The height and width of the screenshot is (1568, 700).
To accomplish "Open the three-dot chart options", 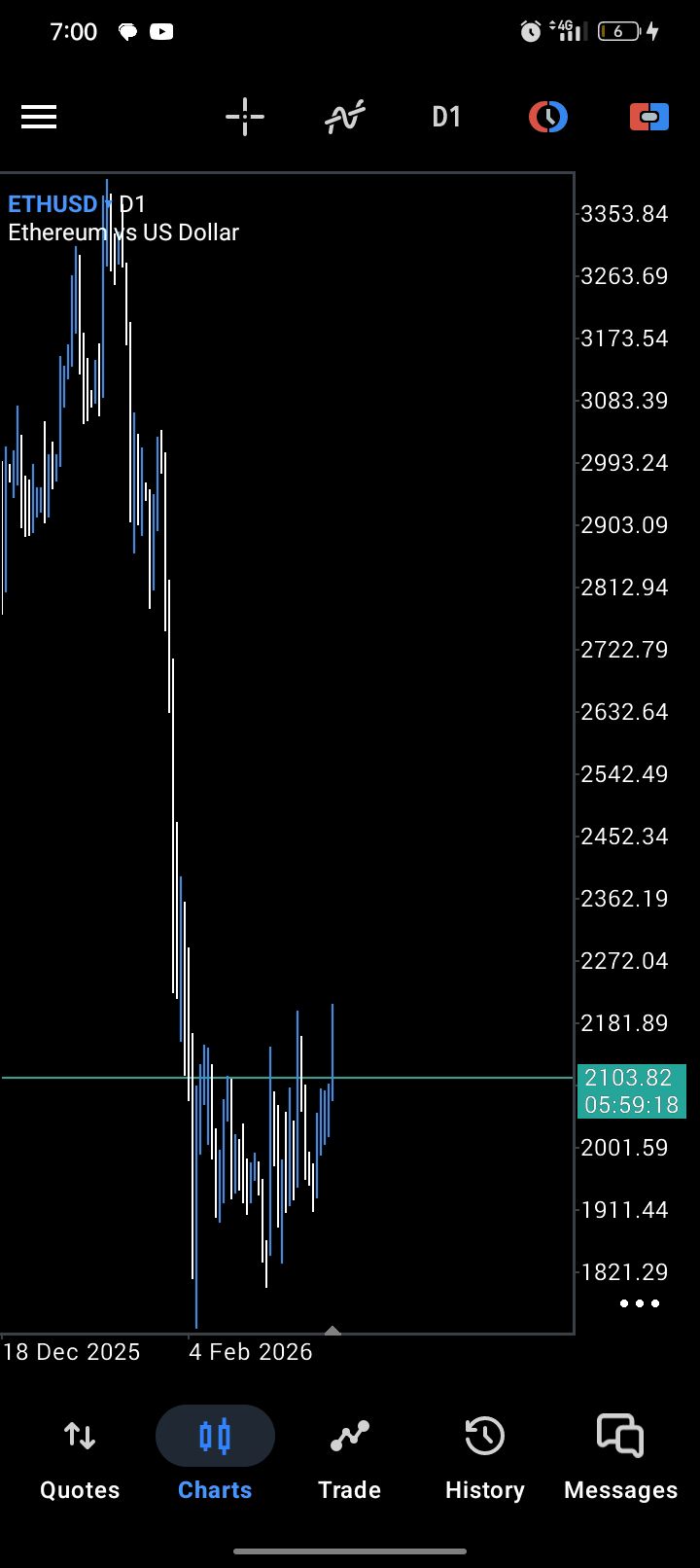I will pos(639,1303).
